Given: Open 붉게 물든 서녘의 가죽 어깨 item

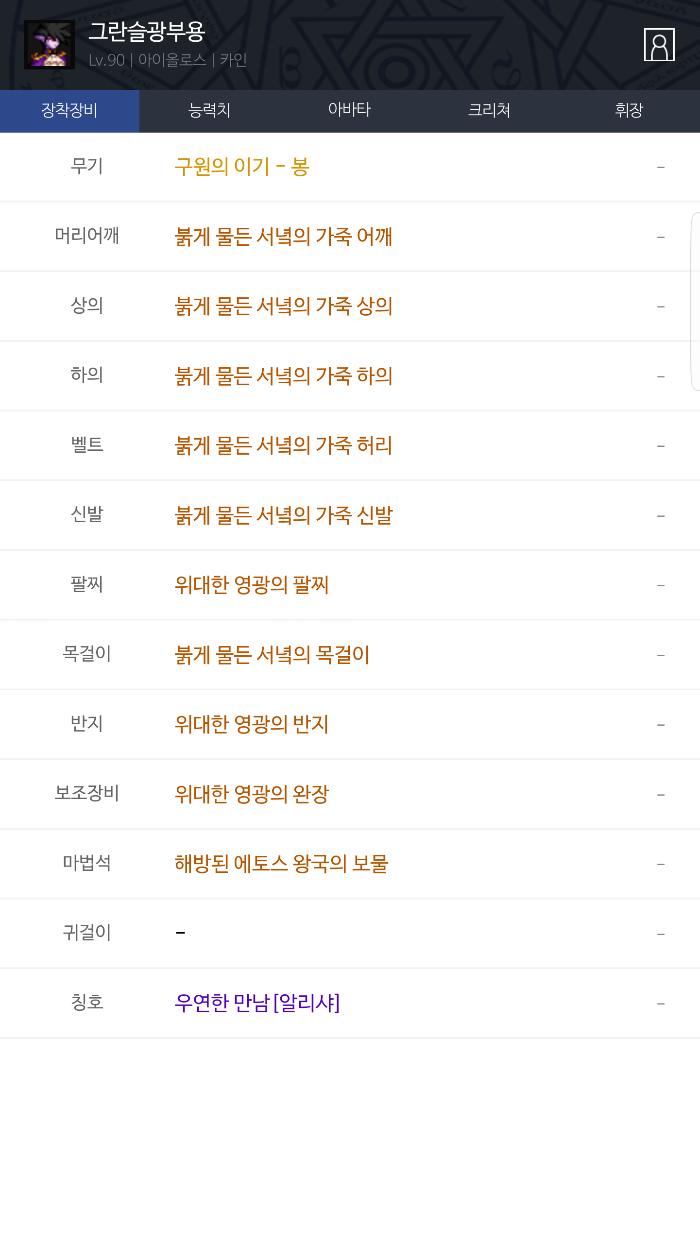Looking at the screenshot, I should (x=283, y=237).
